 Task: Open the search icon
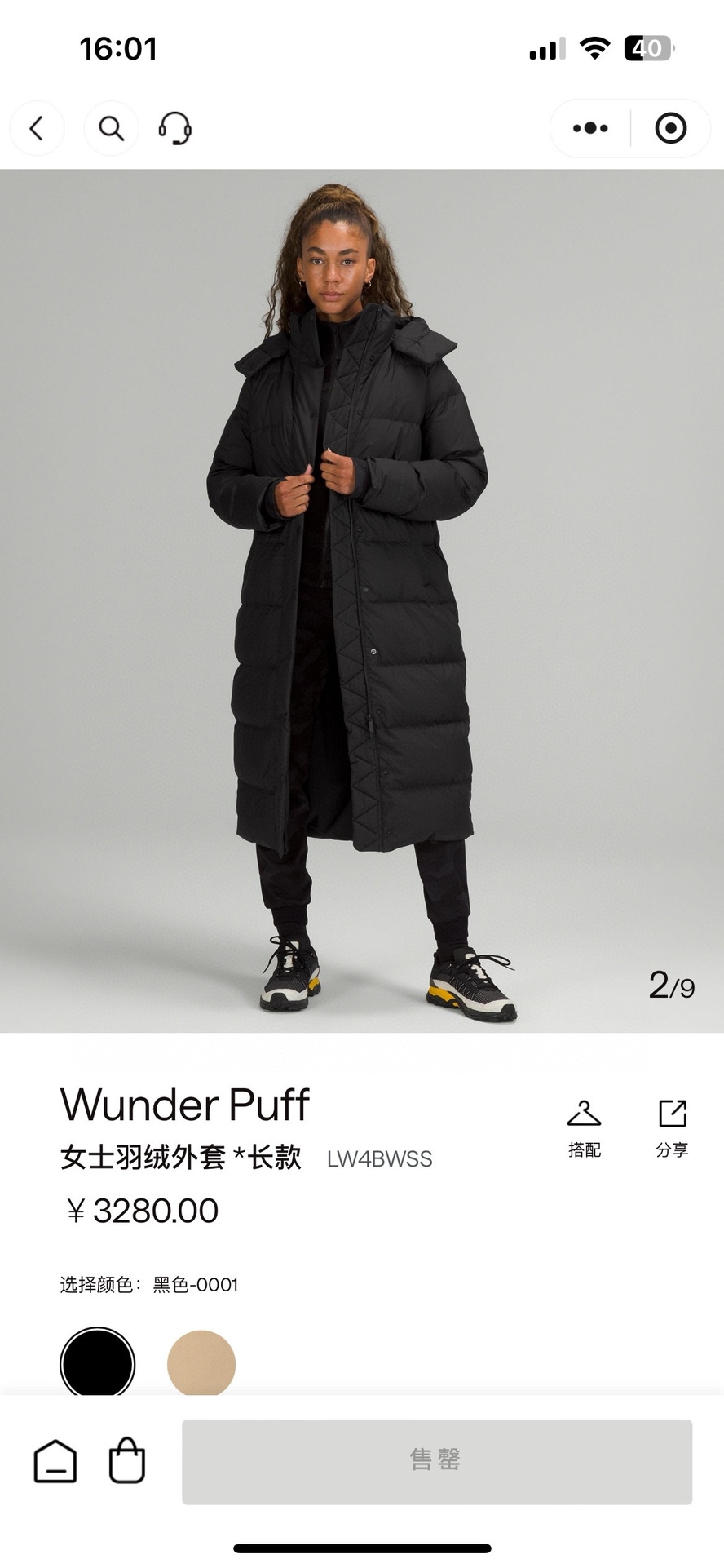(111, 128)
